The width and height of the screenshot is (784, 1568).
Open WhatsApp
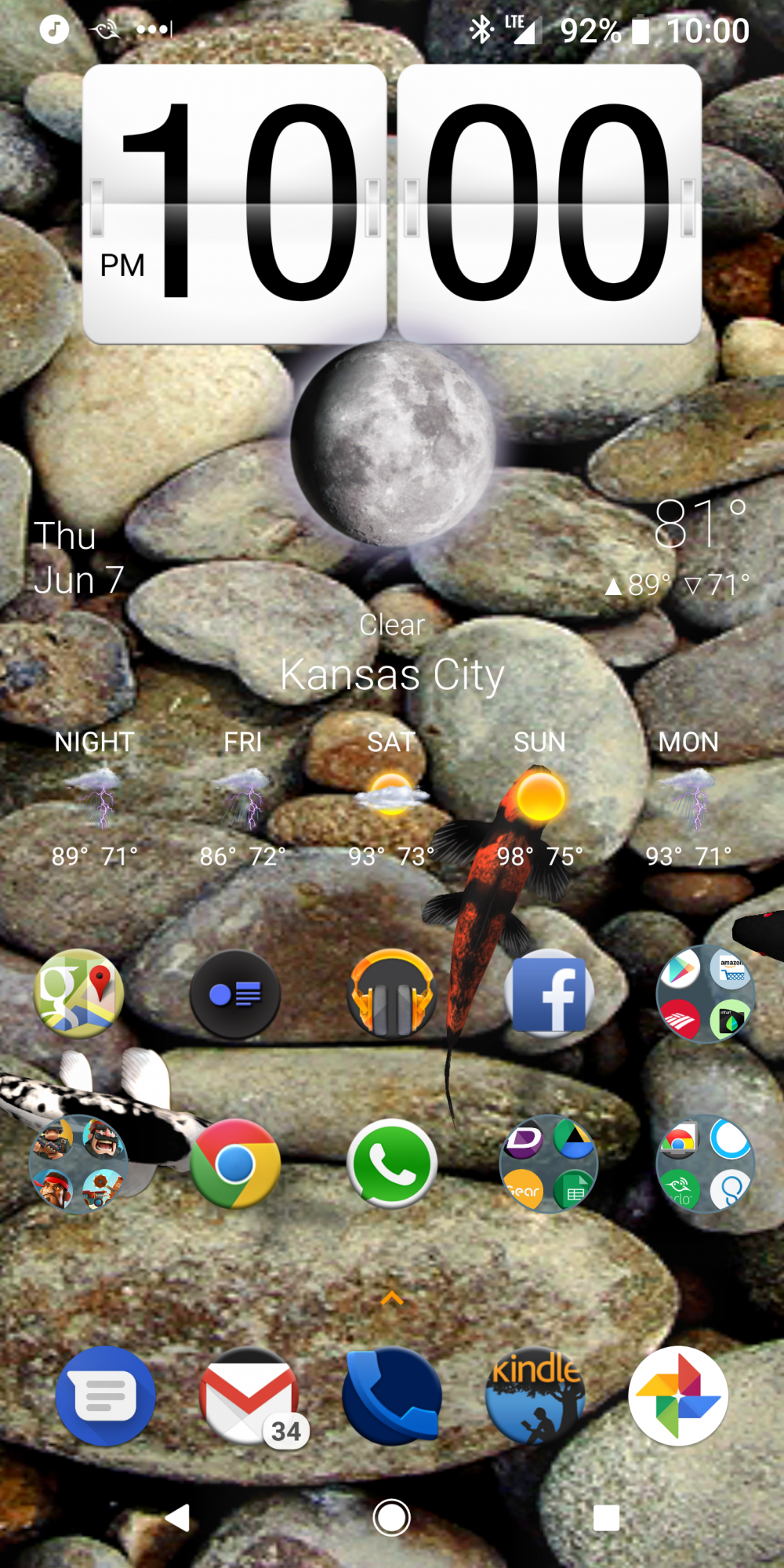click(x=392, y=1164)
